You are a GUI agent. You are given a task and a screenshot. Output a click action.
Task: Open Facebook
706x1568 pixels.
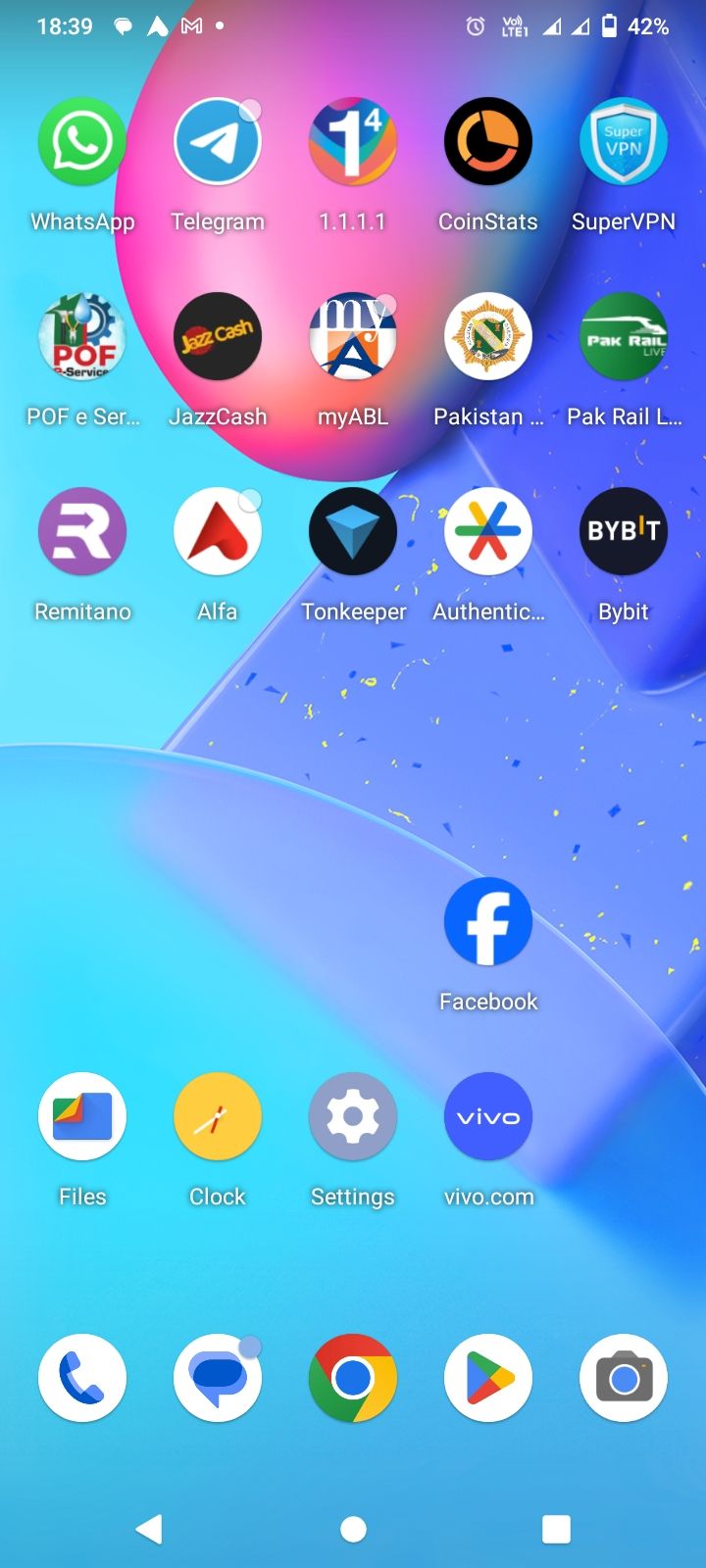coord(488,921)
